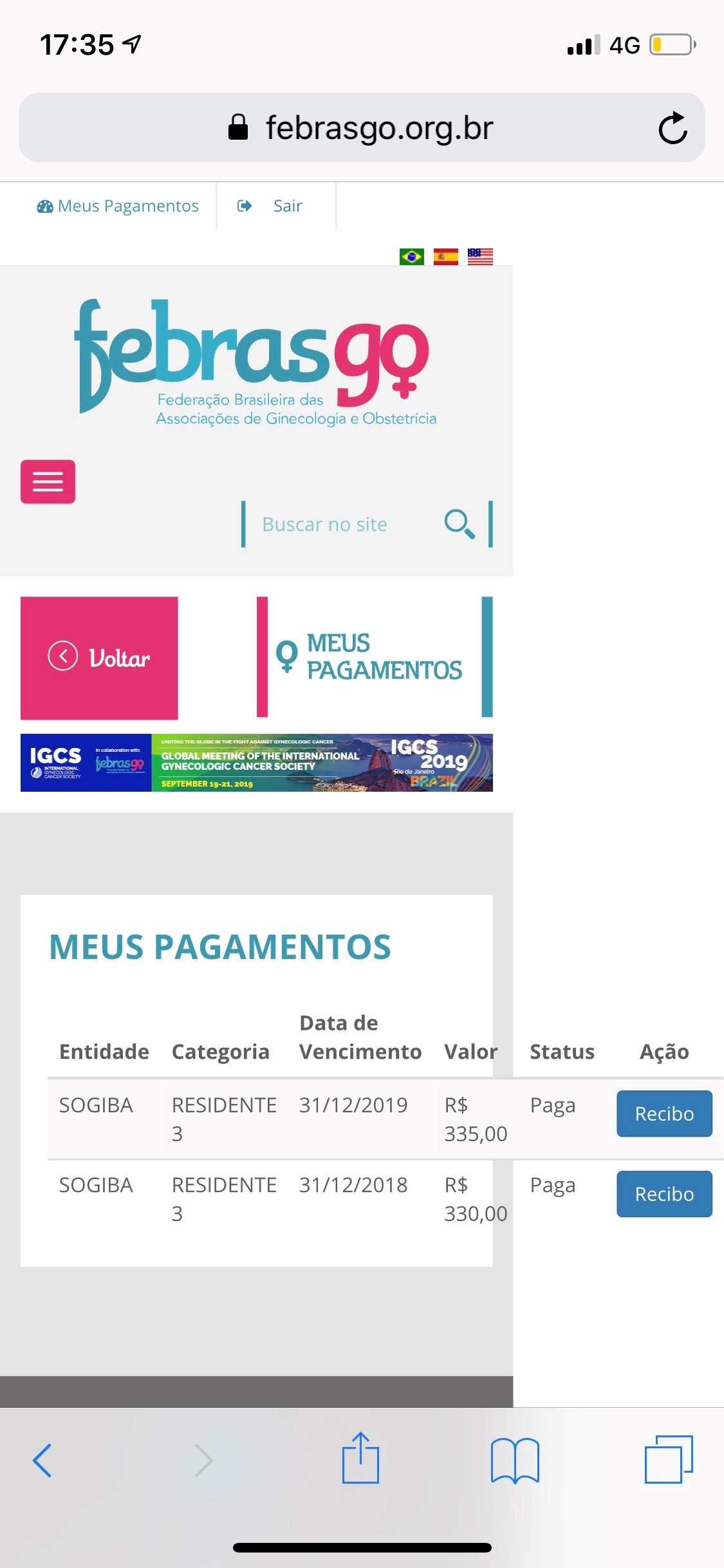Go to previous page in Safari
The image size is (724, 1568).
point(42,1460)
